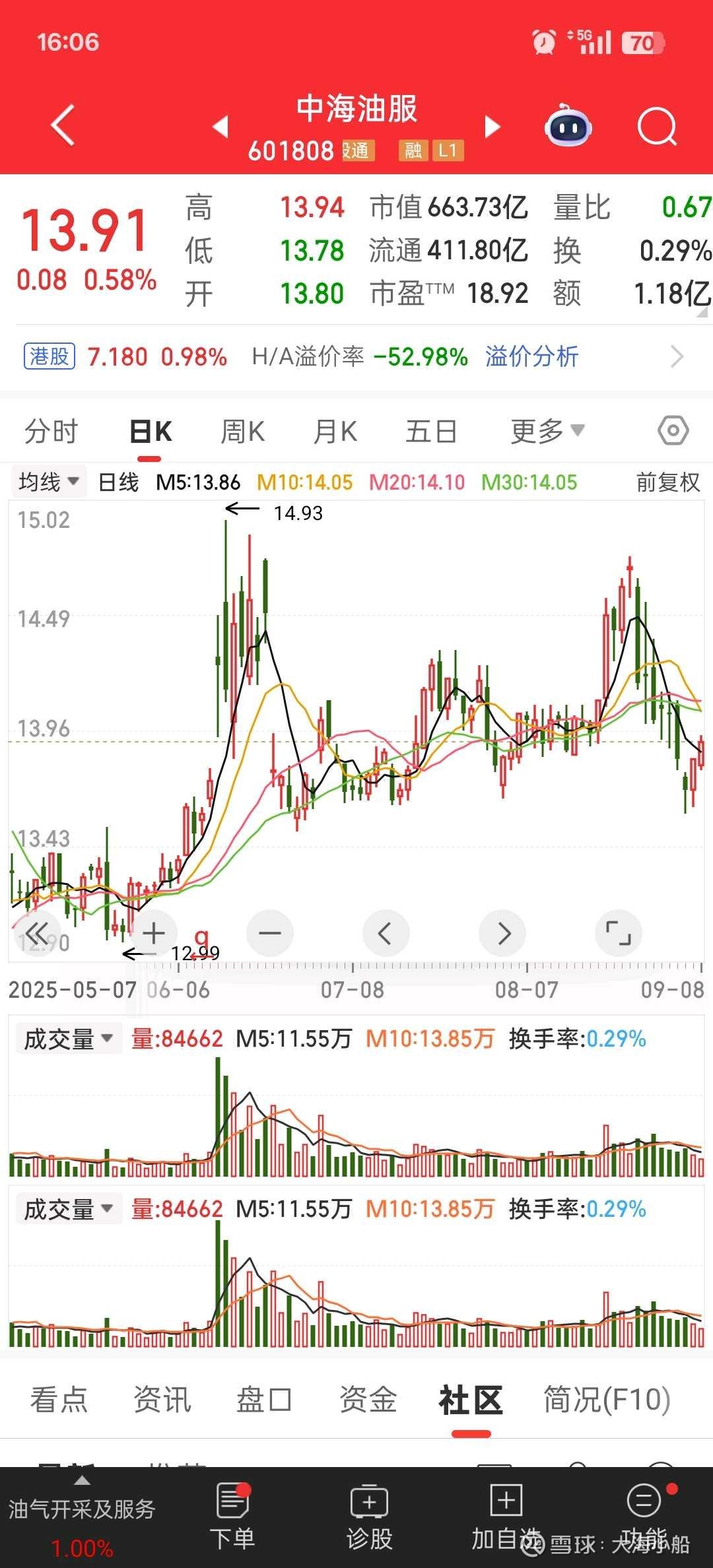Open chart settings hexagon icon
Image resolution: width=713 pixels, height=1568 pixels.
click(673, 432)
